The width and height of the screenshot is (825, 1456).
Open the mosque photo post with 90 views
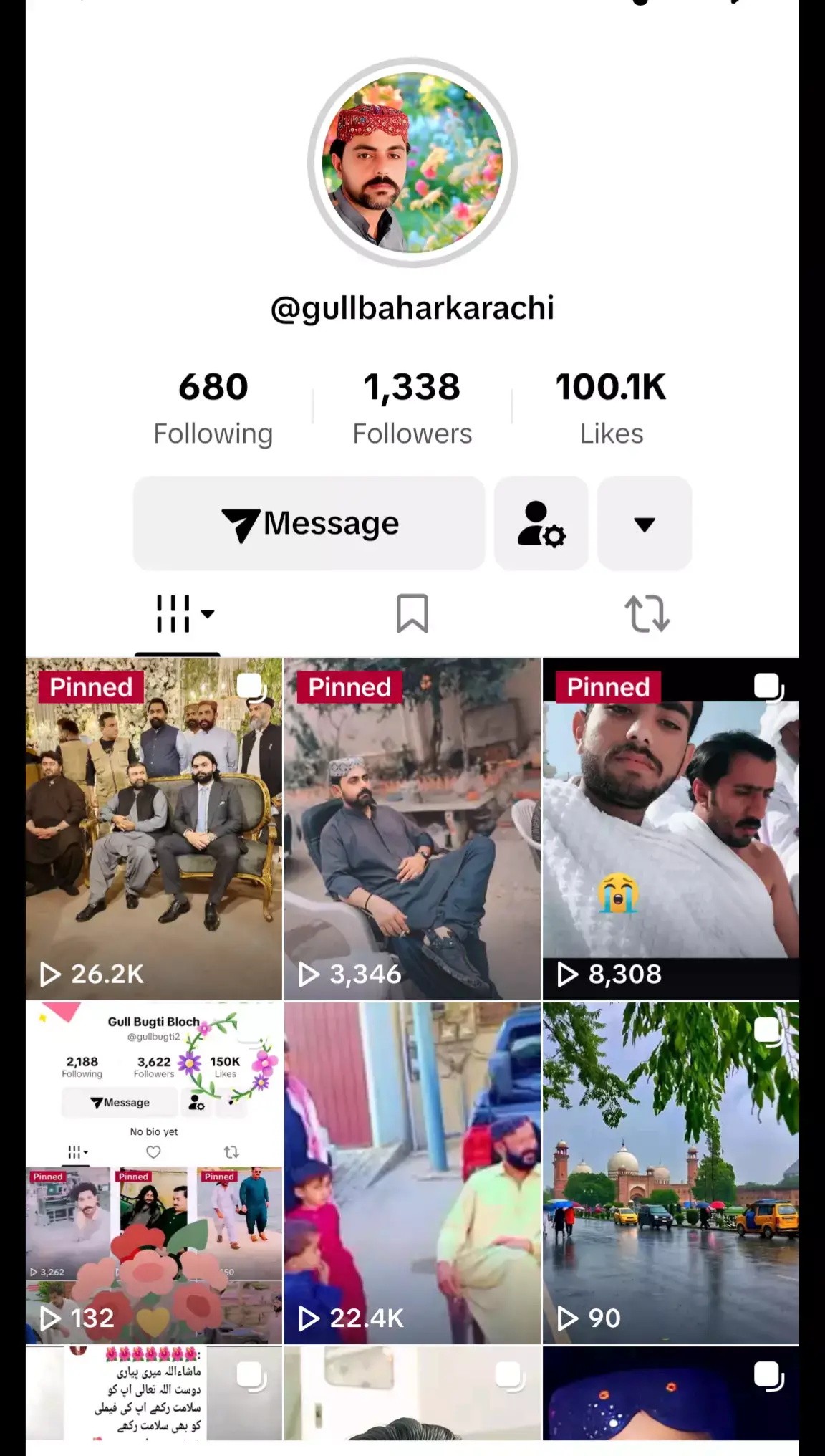point(670,1173)
